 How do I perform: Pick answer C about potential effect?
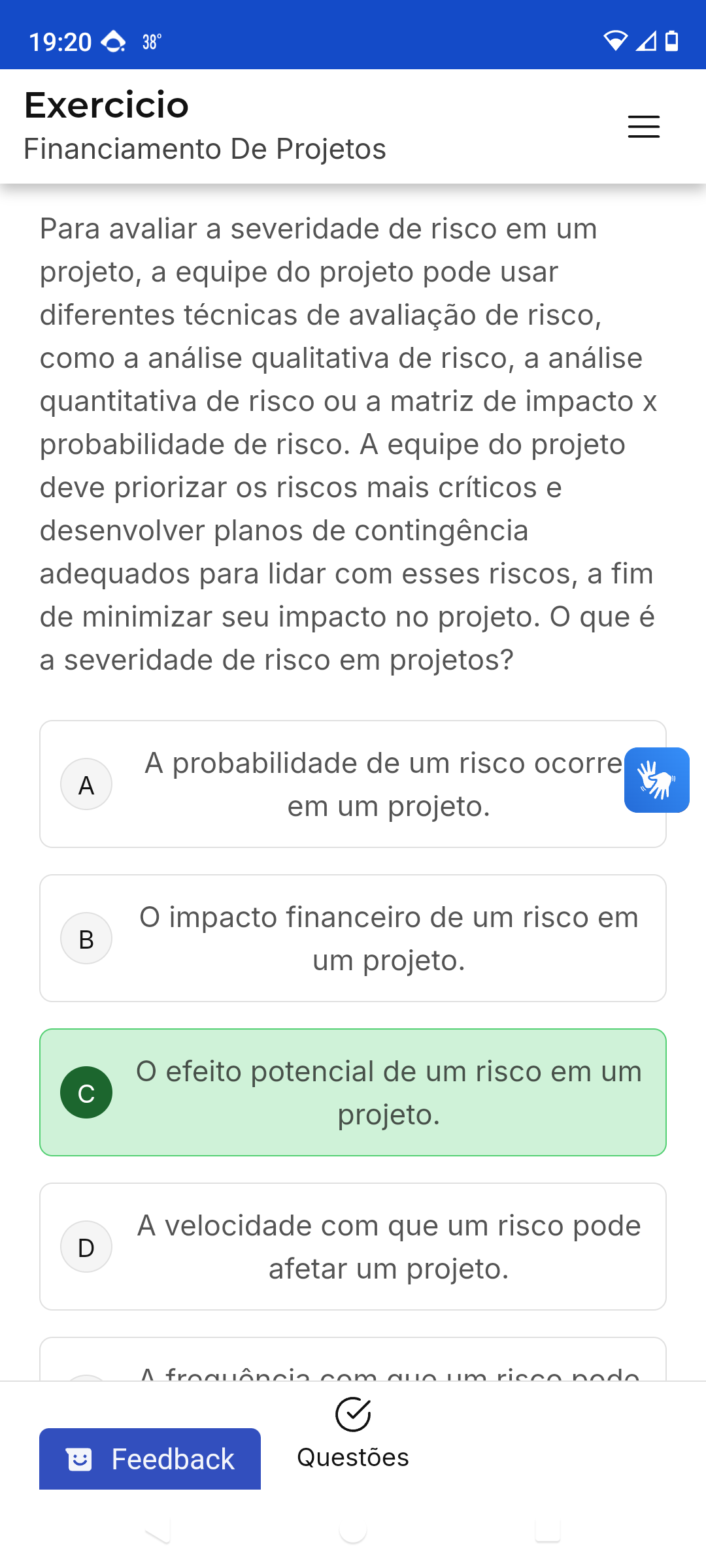pyautogui.click(x=353, y=1092)
